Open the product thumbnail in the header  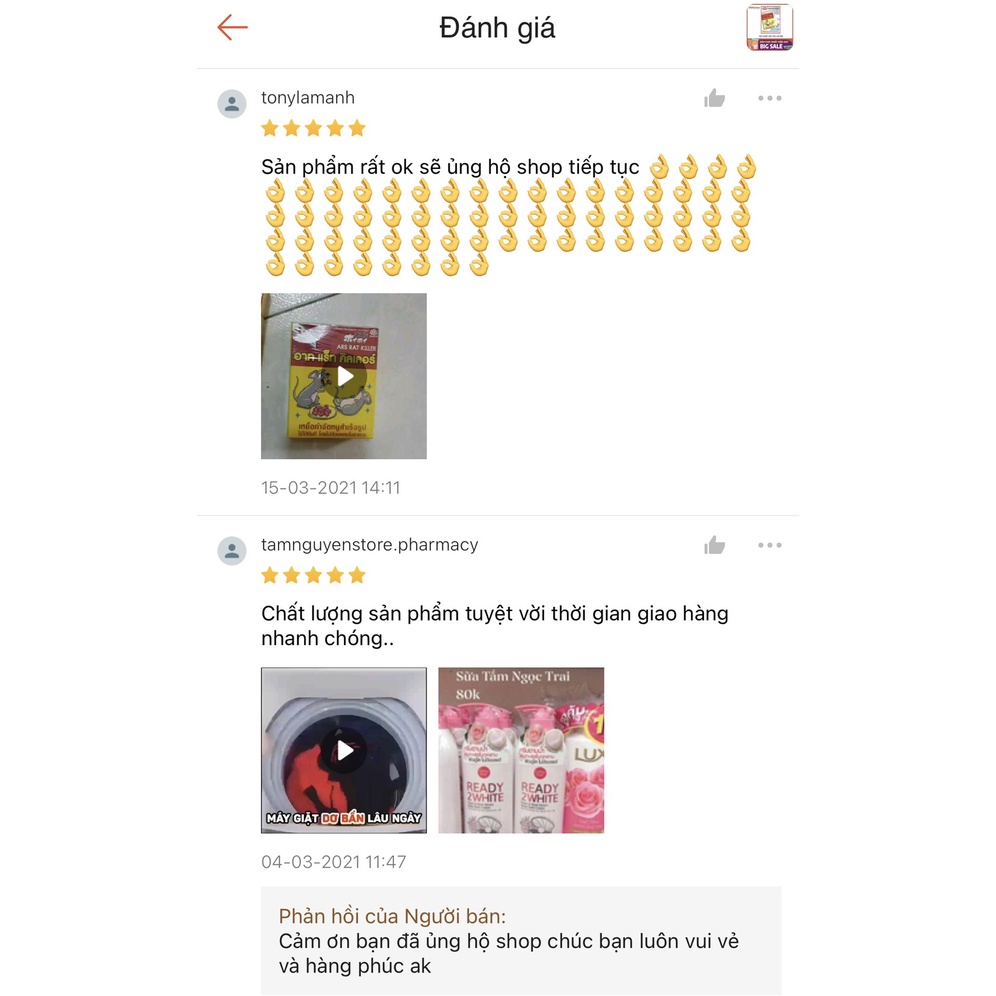(769, 27)
